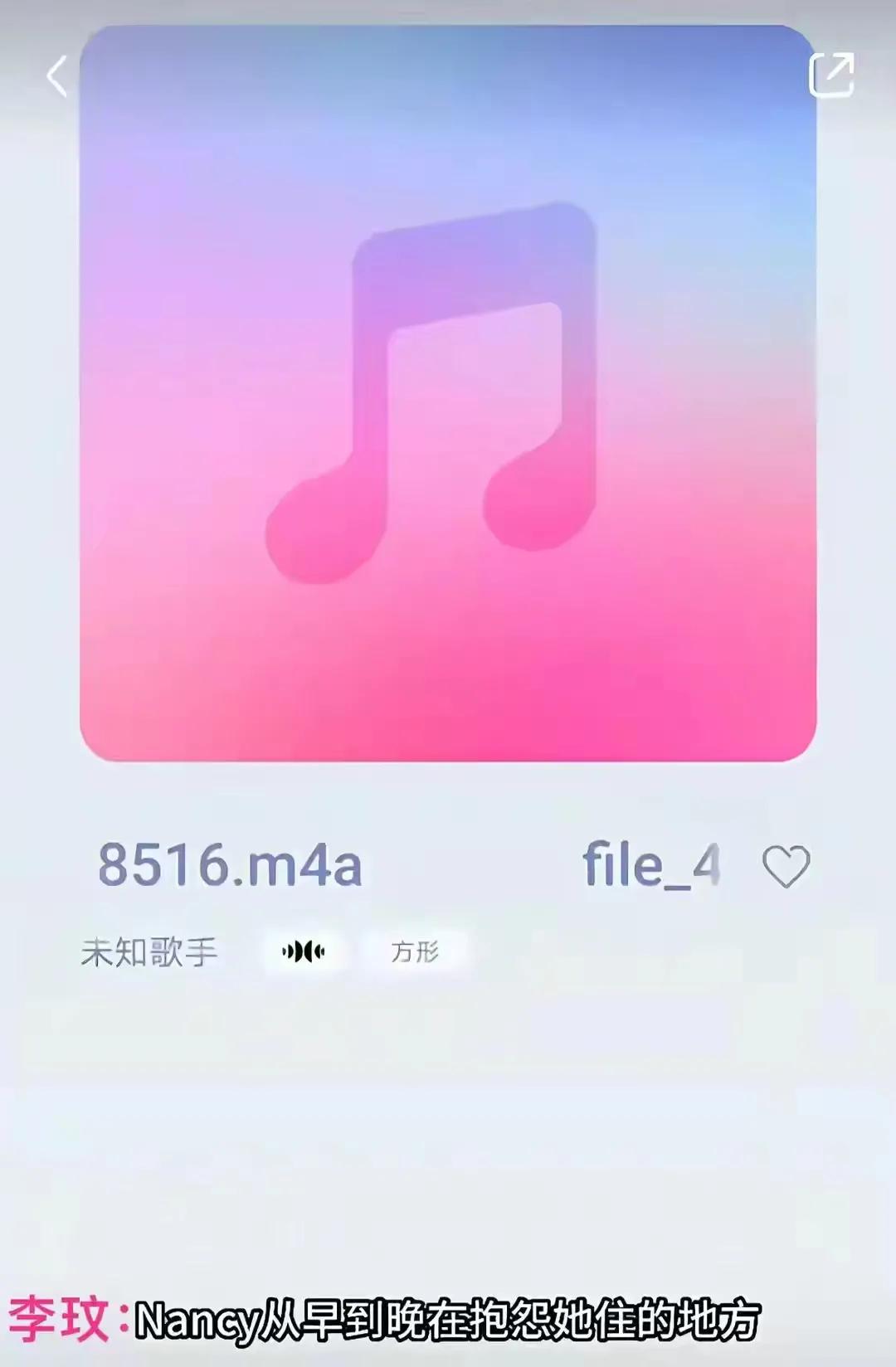Screen dimensions: 896x1367
Task: Tap the 方形 cover style chip
Action: pos(415,951)
